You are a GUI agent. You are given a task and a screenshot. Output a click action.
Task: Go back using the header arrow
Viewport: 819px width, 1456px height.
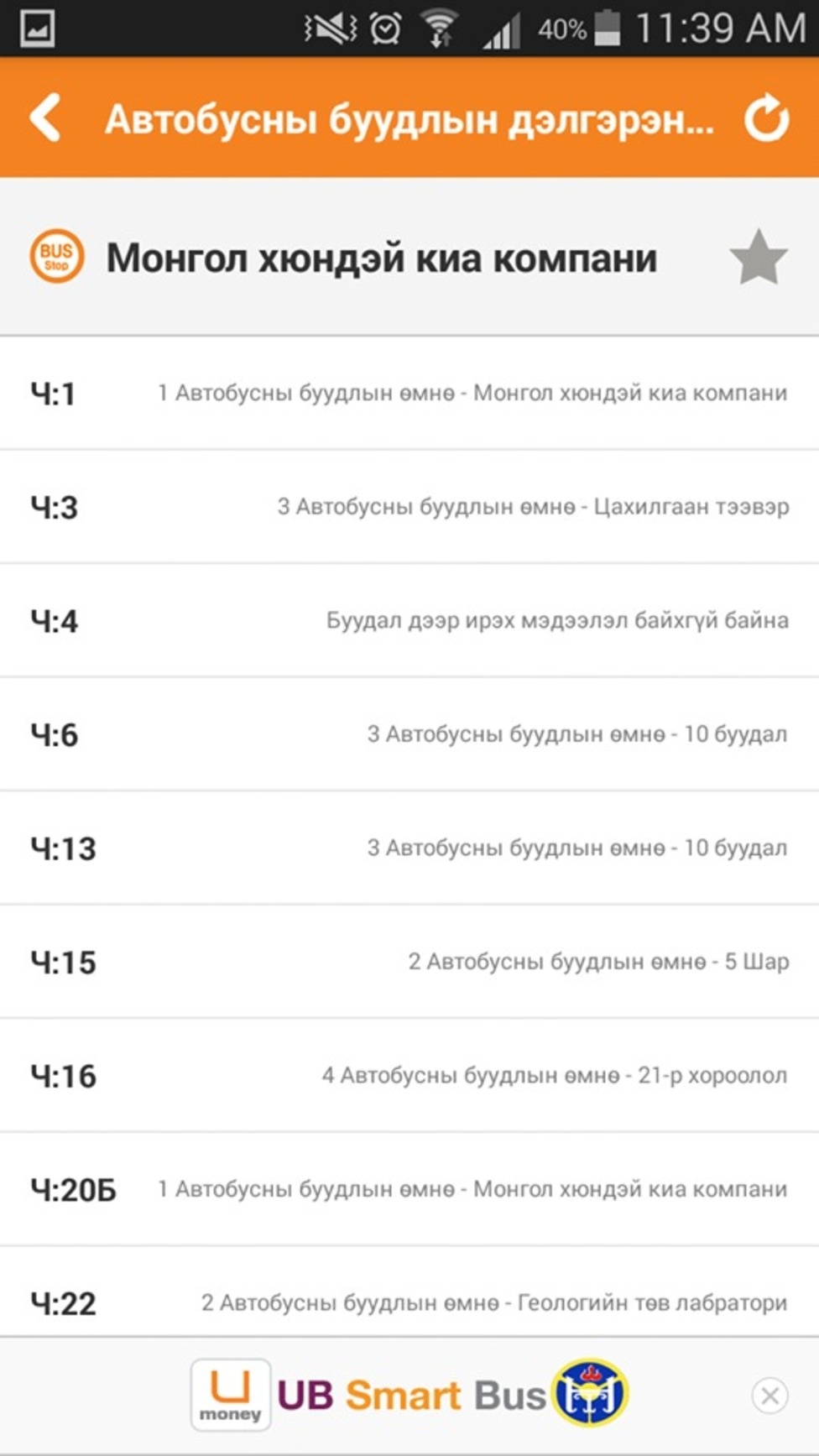[46, 117]
